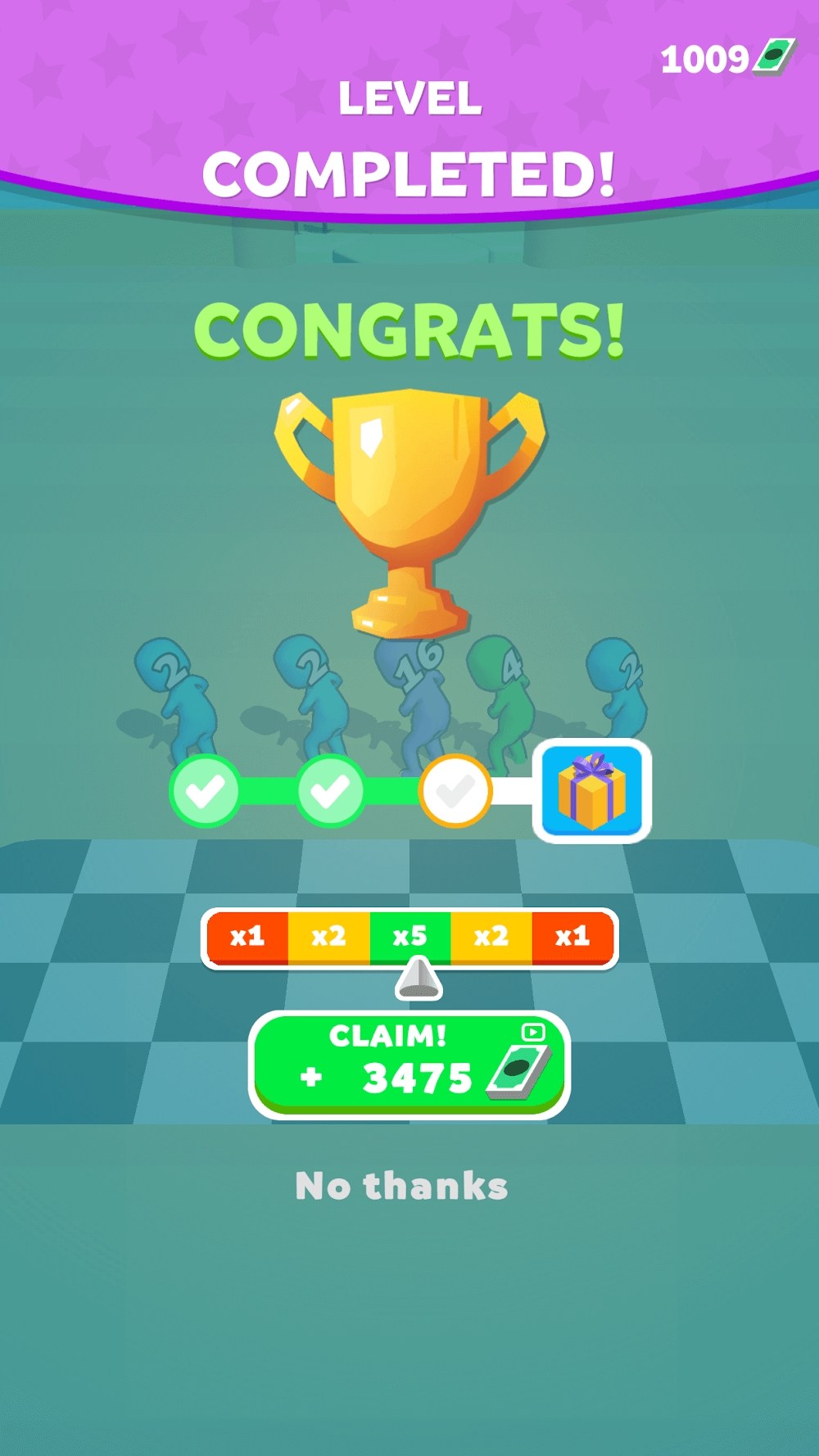Claim the 3475 cash reward

409,1065
